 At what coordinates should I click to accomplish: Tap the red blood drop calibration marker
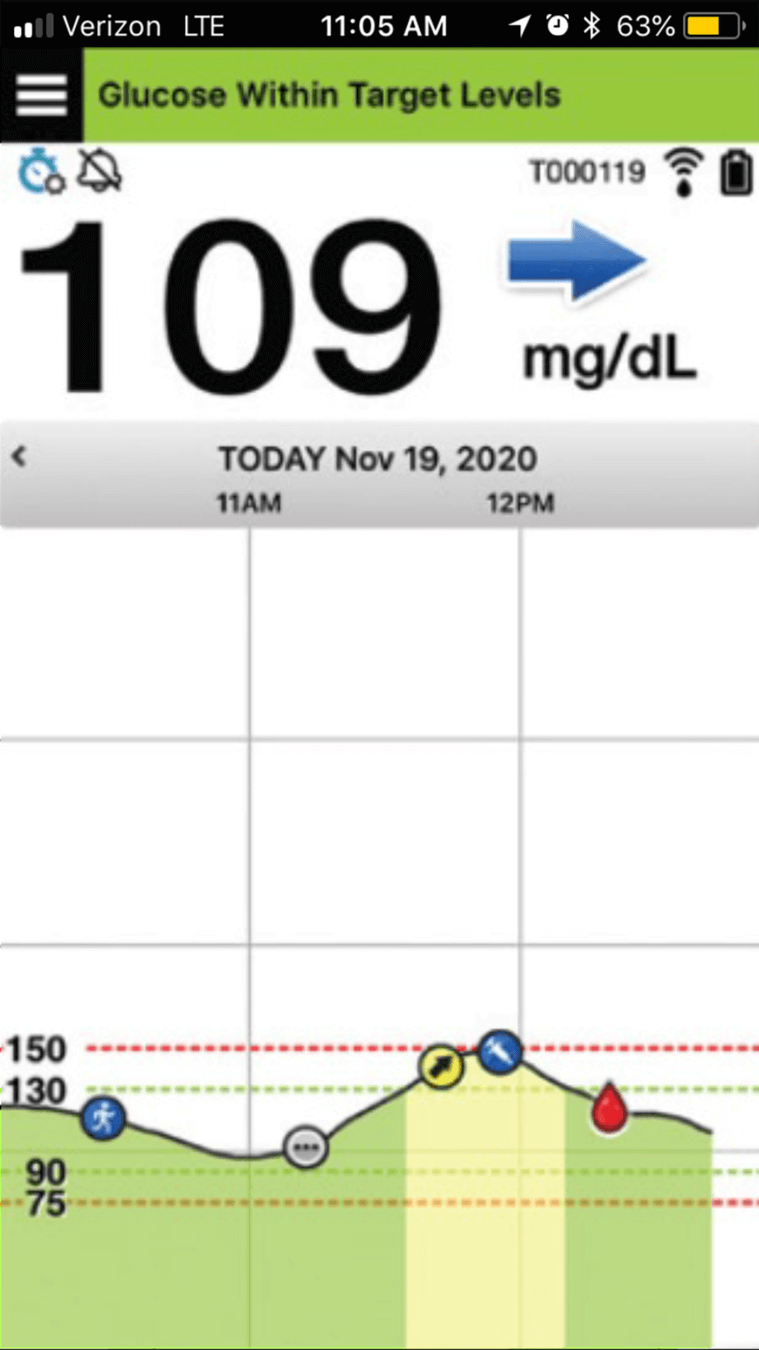click(608, 1109)
